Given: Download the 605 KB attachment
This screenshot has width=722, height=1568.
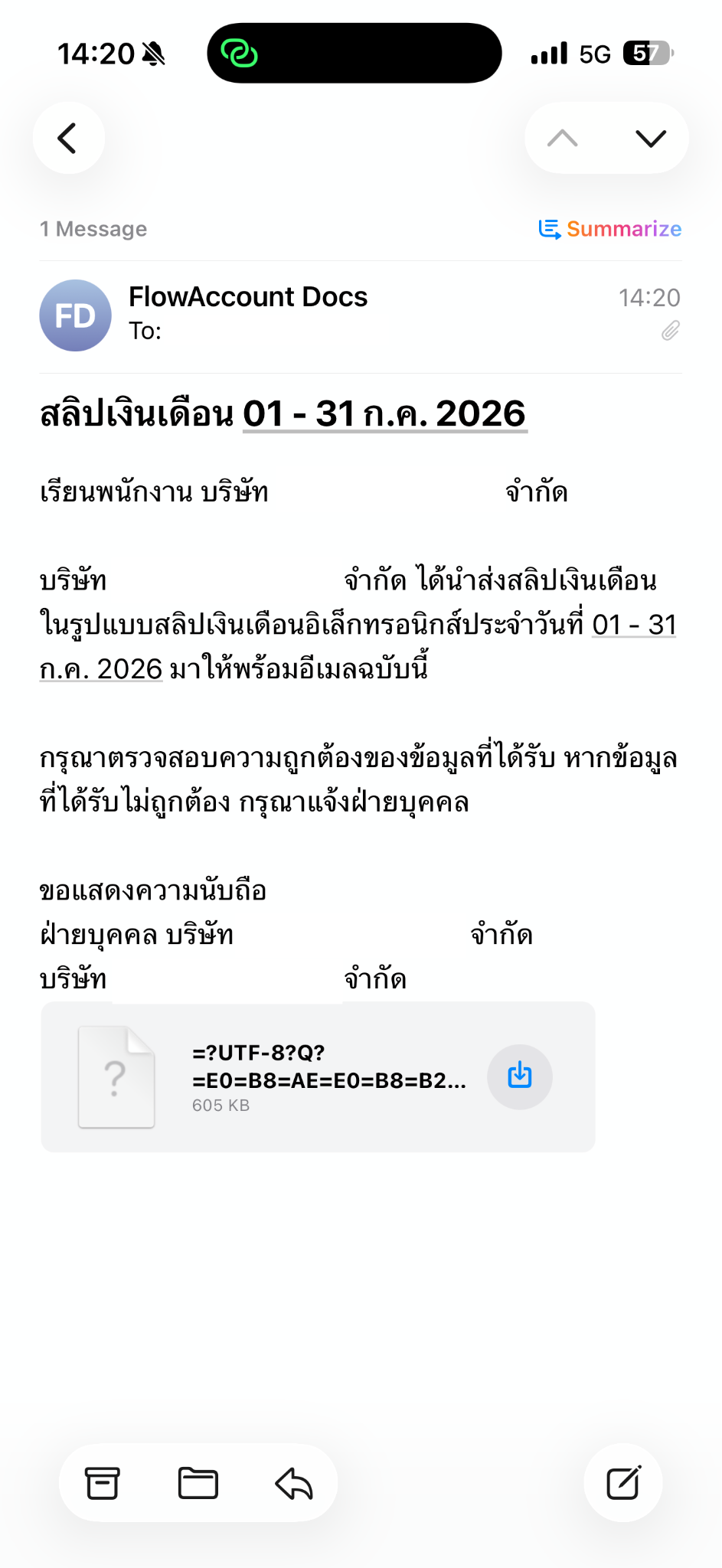Looking at the screenshot, I should [520, 1076].
